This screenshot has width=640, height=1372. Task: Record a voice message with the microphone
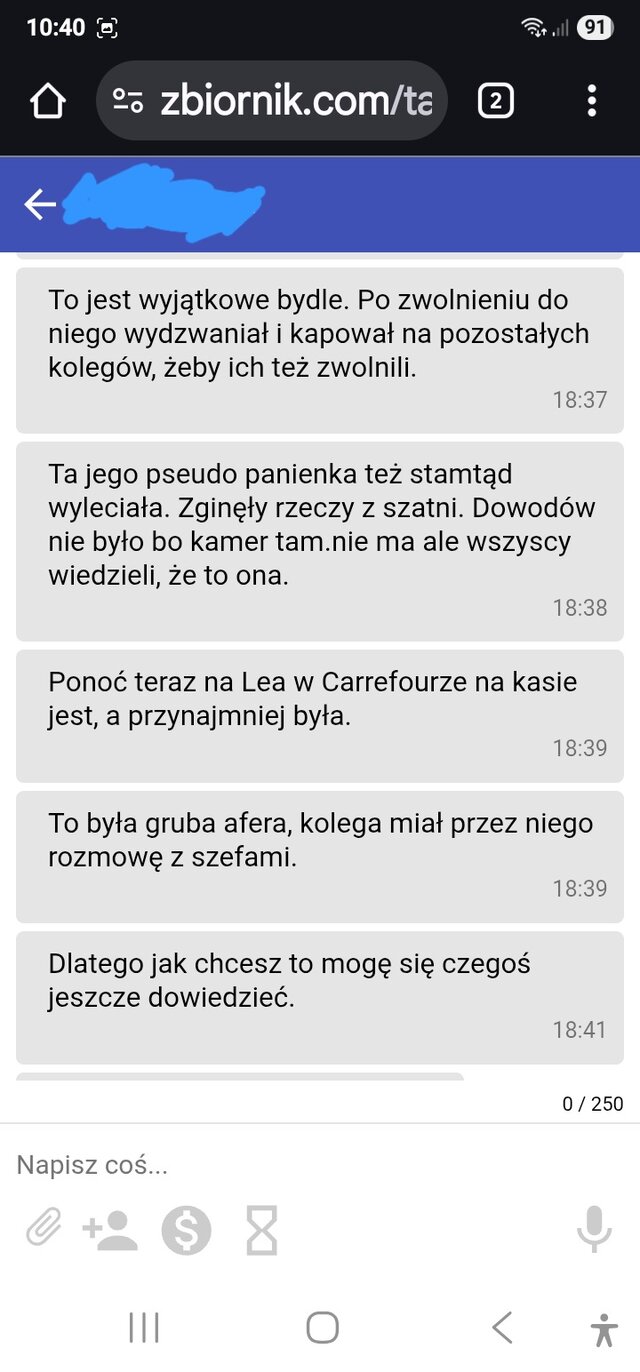[594, 1229]
